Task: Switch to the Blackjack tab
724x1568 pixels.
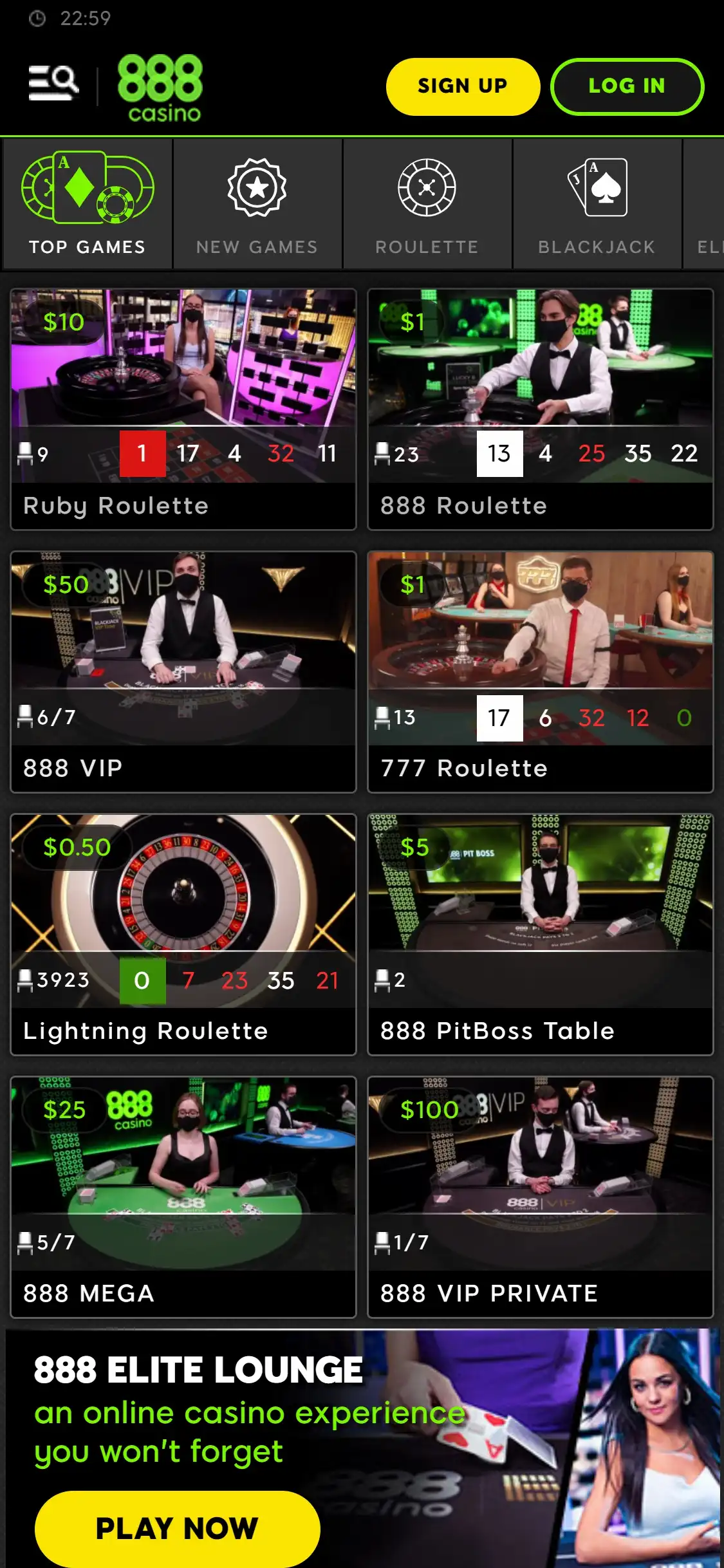Action: [x=597, y=205]
